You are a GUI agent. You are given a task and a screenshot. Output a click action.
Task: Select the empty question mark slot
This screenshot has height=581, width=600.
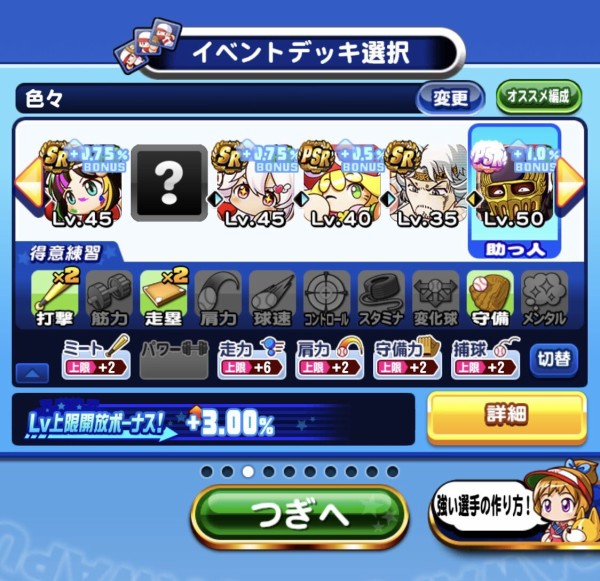point(169,183)
